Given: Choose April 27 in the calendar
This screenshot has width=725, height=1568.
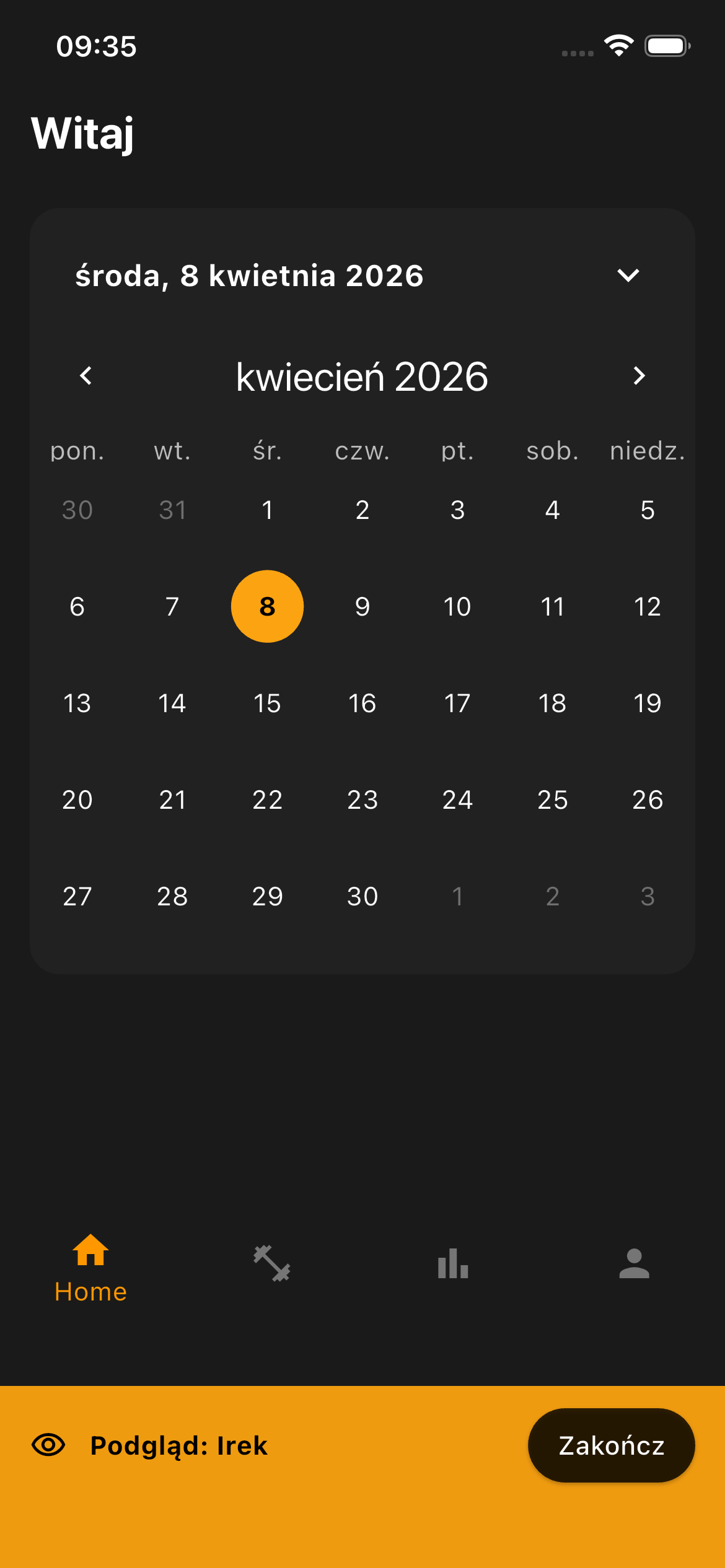Looking at the screenshot, I should tap(77, 896).
